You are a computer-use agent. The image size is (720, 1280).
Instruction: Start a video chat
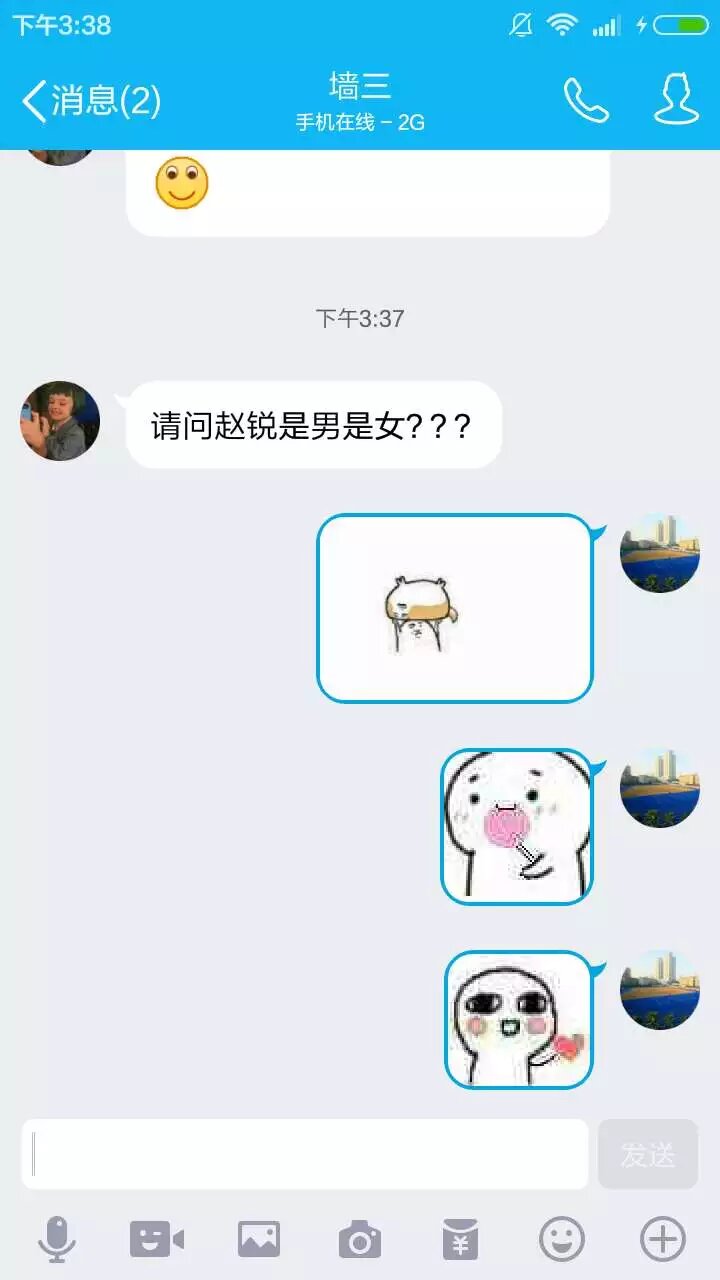coord(157,1240)
